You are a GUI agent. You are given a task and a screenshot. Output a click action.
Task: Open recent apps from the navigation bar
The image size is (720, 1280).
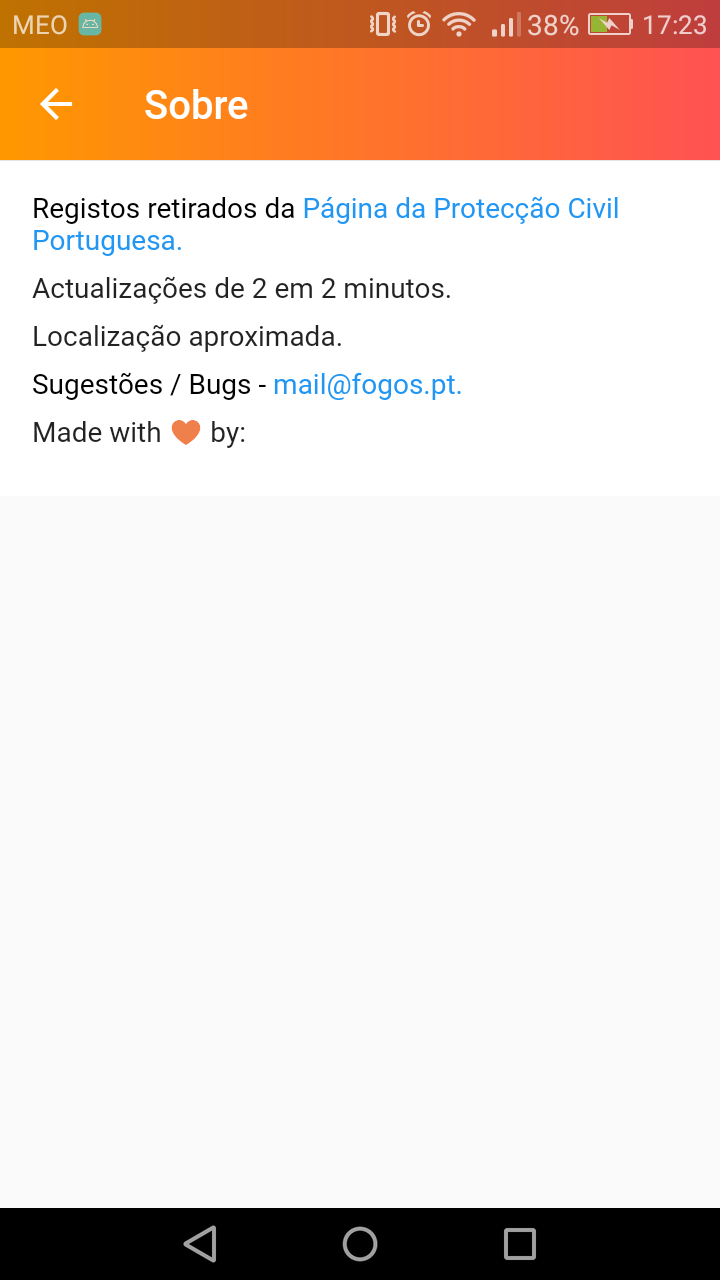520,1244
